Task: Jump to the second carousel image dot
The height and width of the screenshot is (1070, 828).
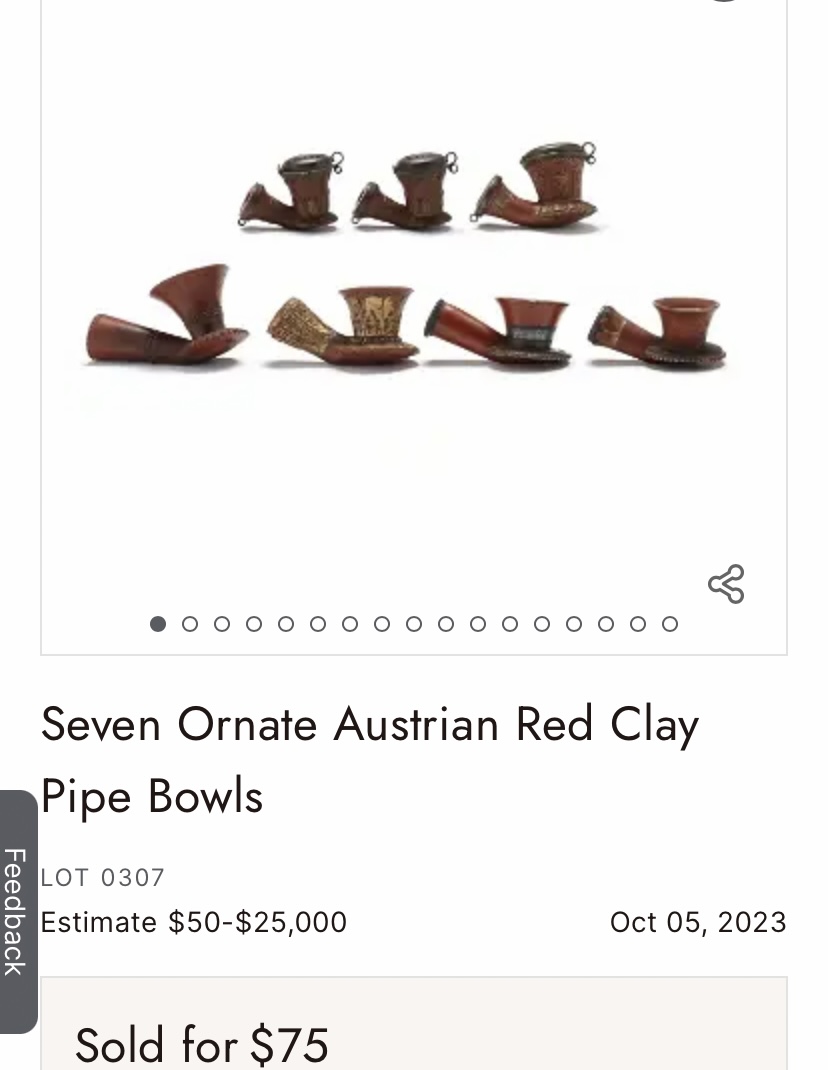Action: pyautogui.click(x=190, y=624)
